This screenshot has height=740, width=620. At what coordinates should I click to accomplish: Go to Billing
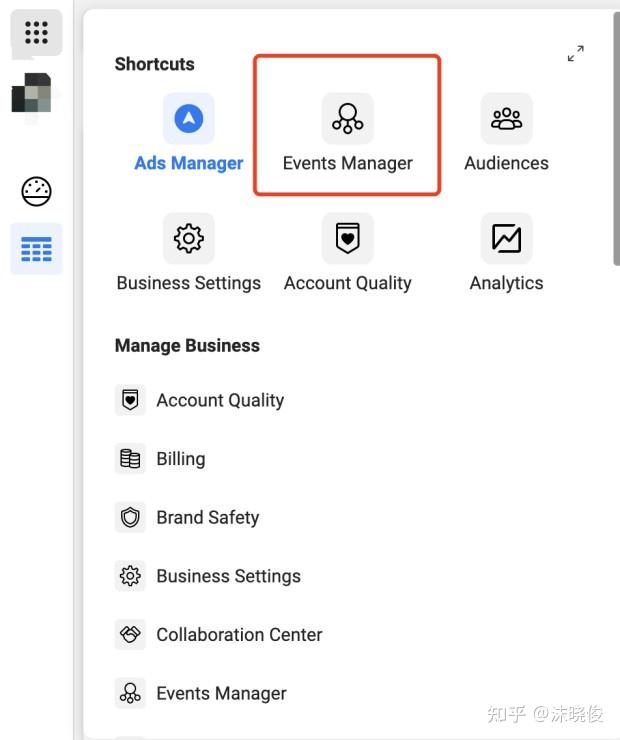click(x=180, y=459)
